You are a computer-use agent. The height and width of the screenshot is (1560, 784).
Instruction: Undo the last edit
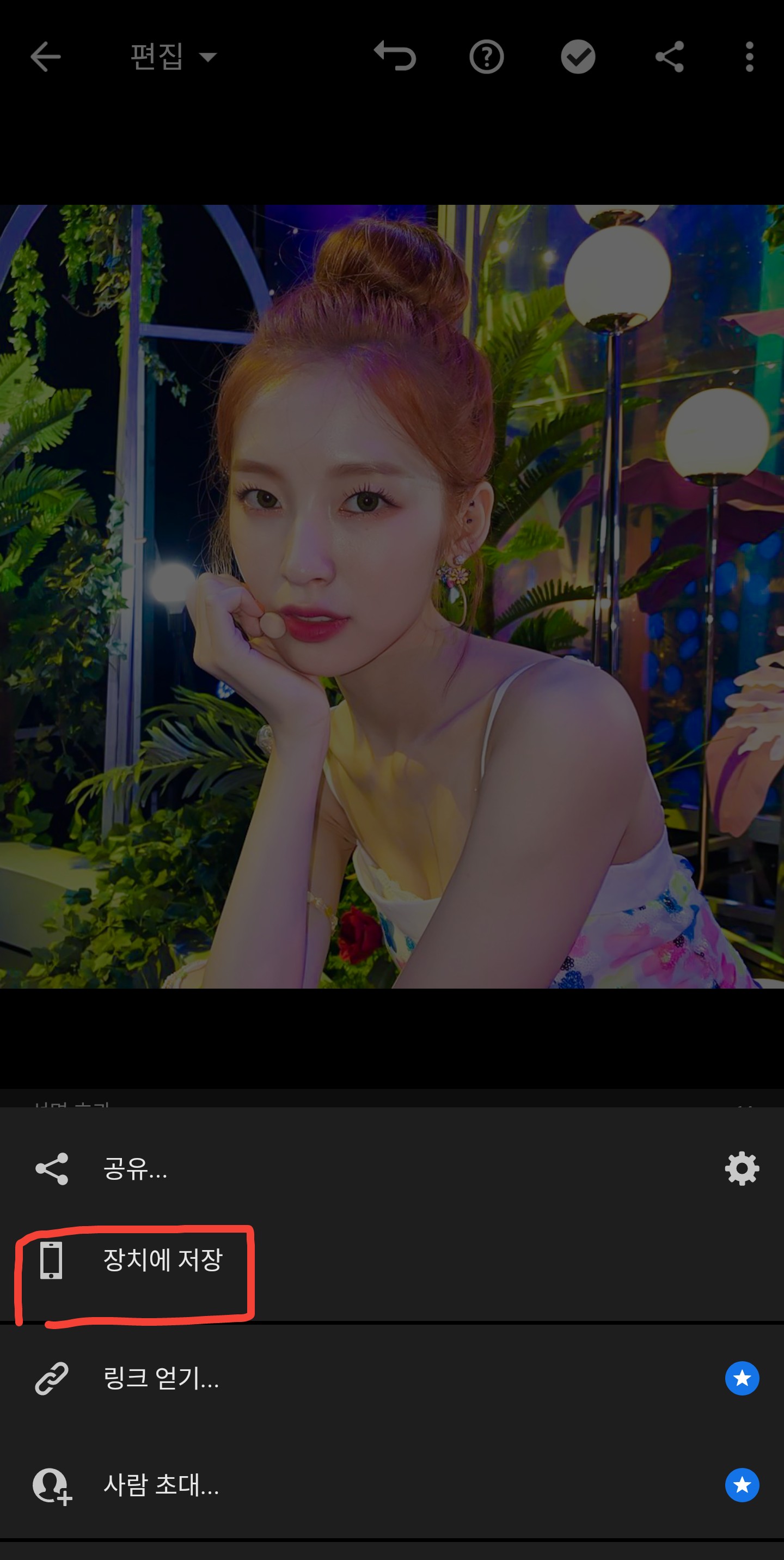click(x=395, y=57)
